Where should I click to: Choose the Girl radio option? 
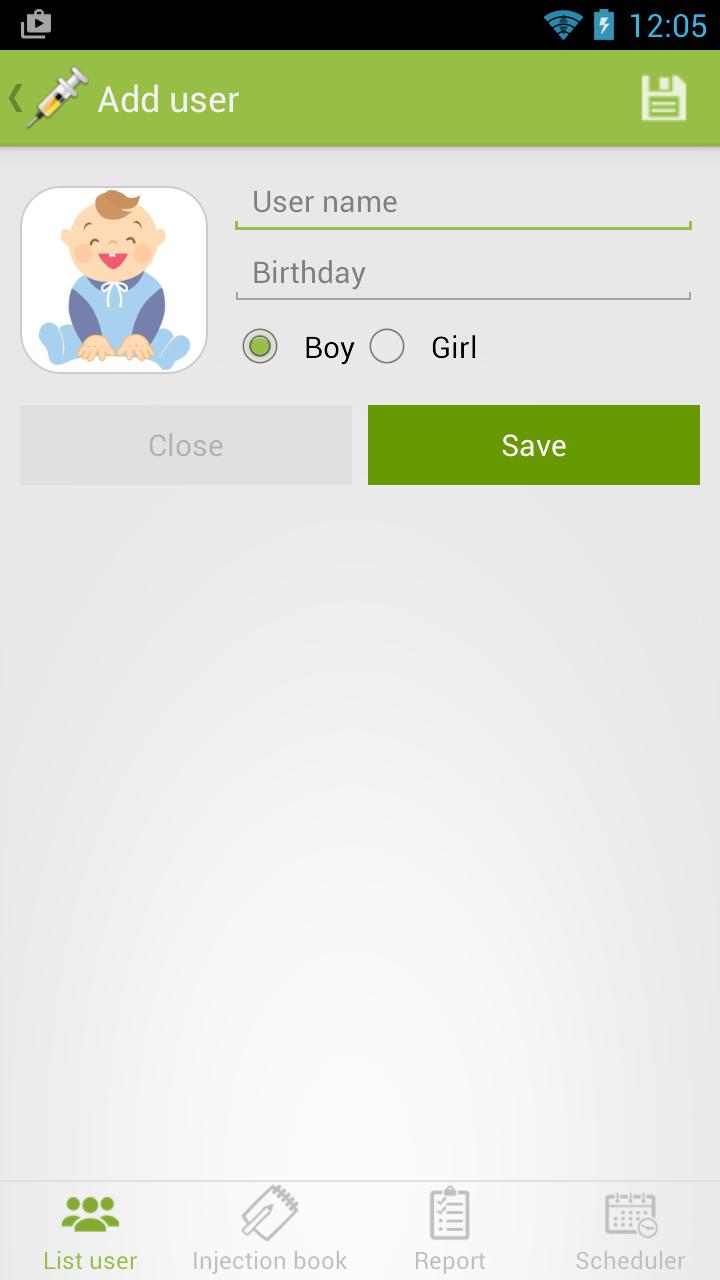(387, 347)
